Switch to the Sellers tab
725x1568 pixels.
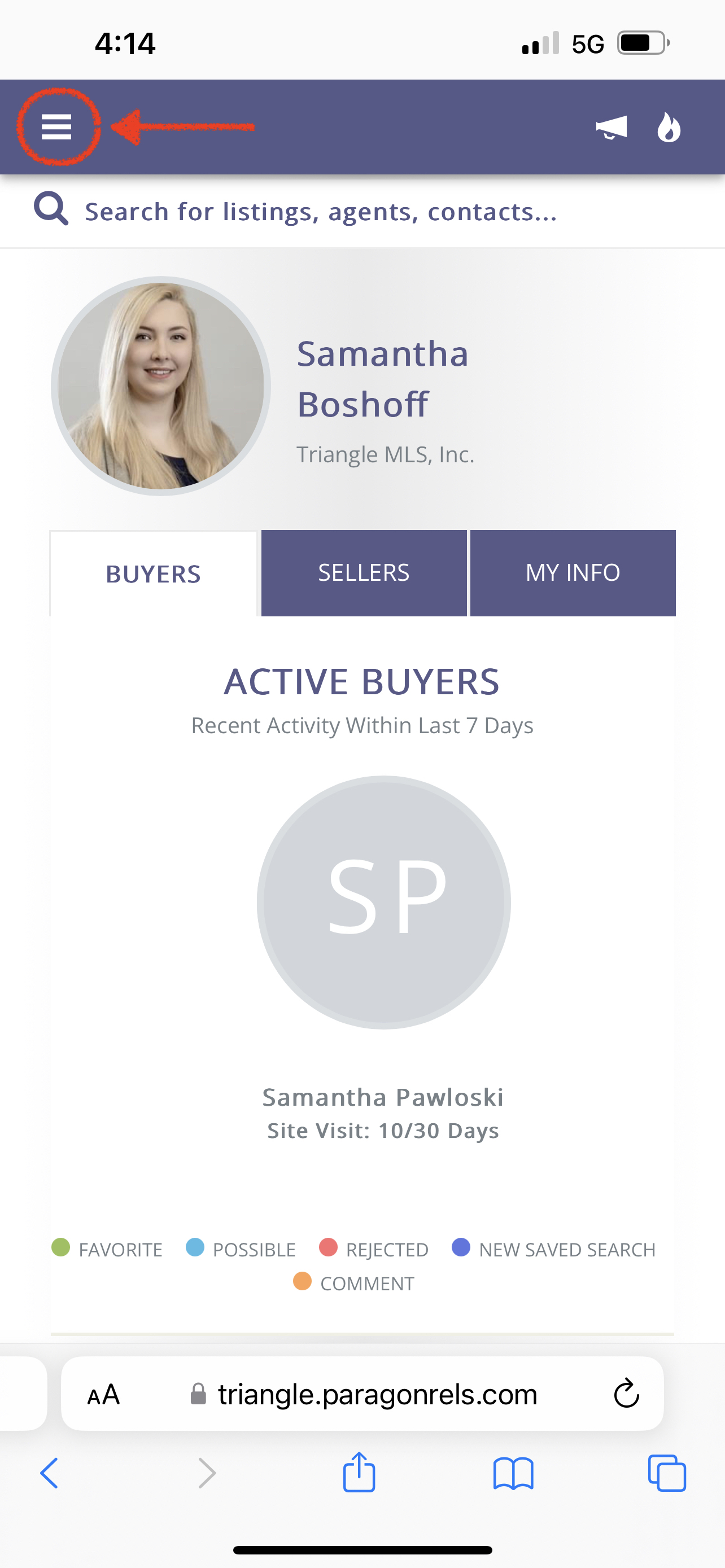click(x=364, y=573)
